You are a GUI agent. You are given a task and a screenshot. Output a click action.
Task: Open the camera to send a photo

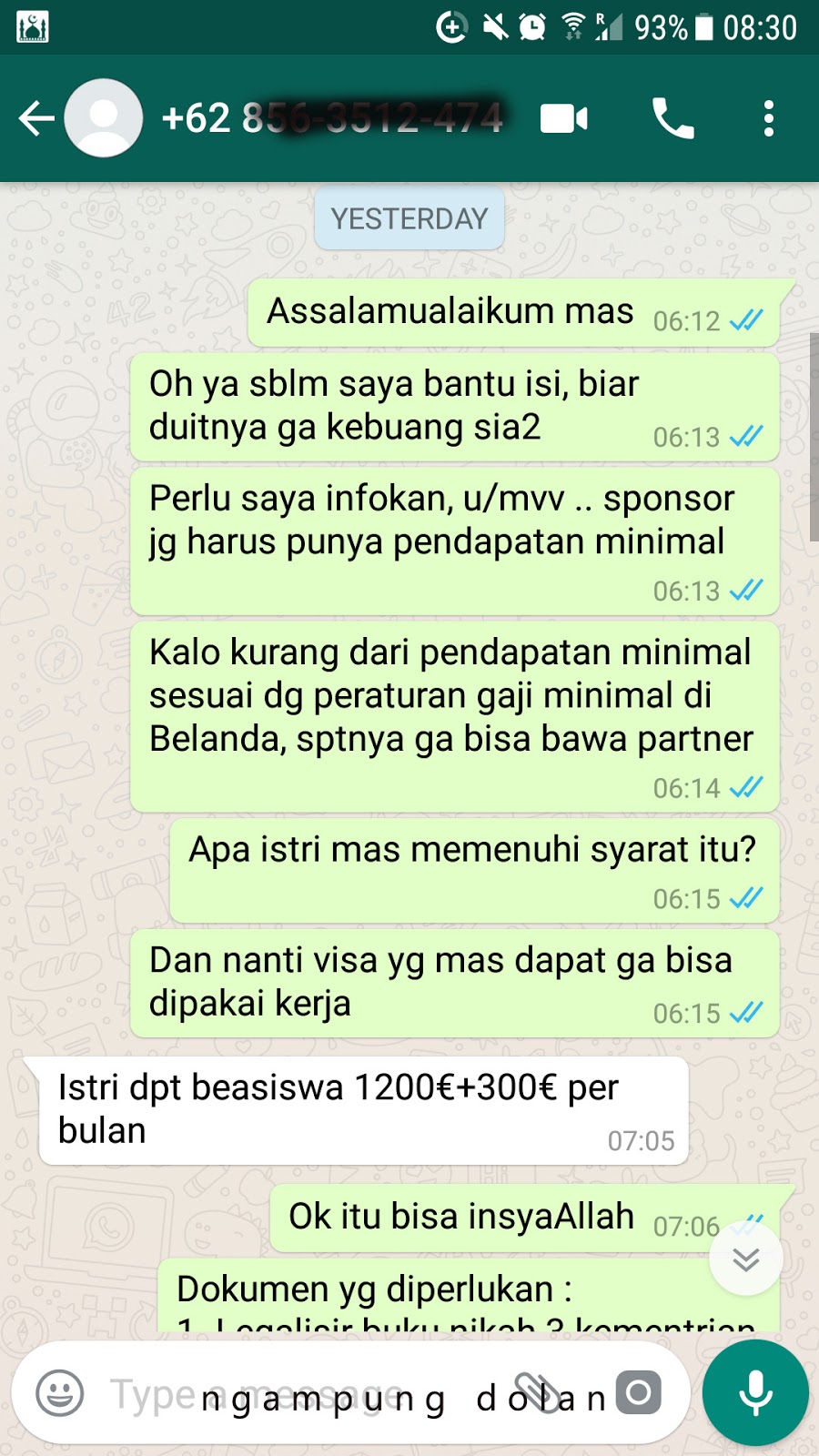click(638, 1393)
